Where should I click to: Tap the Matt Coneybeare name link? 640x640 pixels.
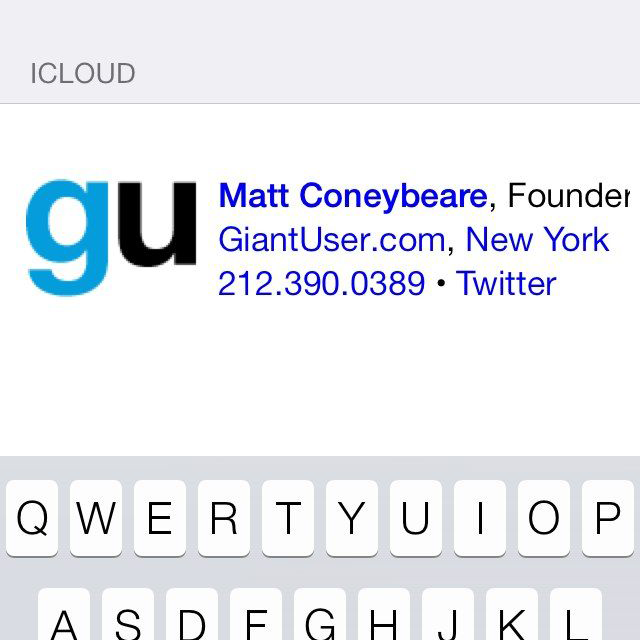click(x=352, y=195)
